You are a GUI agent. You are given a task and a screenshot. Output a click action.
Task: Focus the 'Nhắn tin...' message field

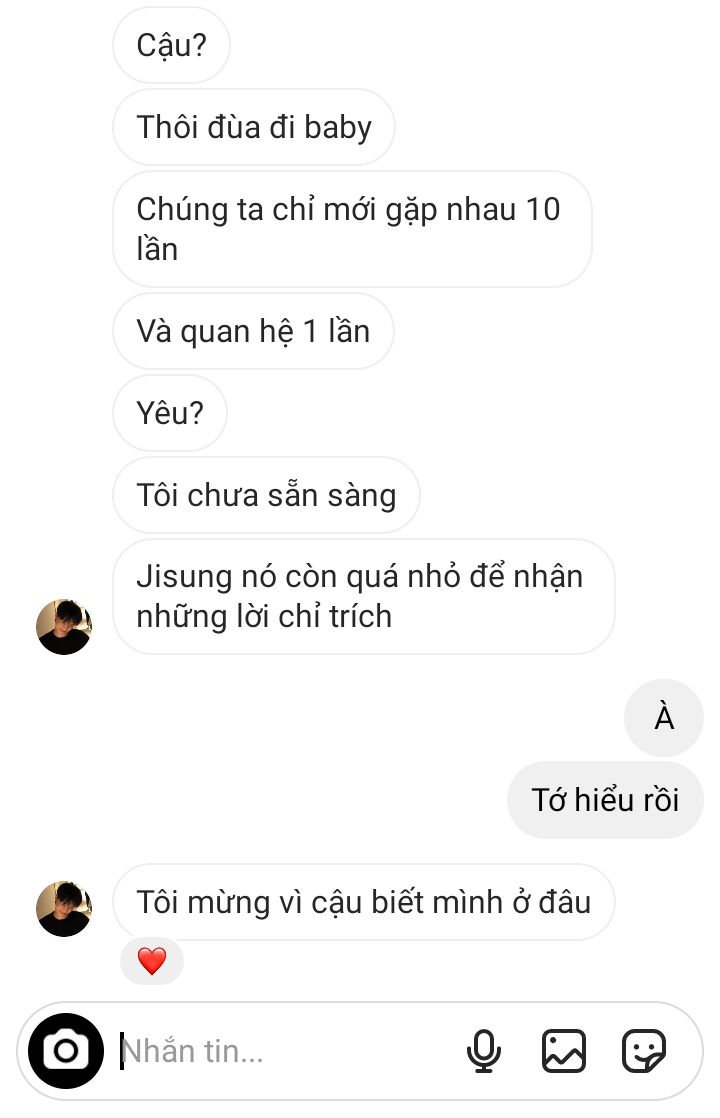tap(280, 1051)
